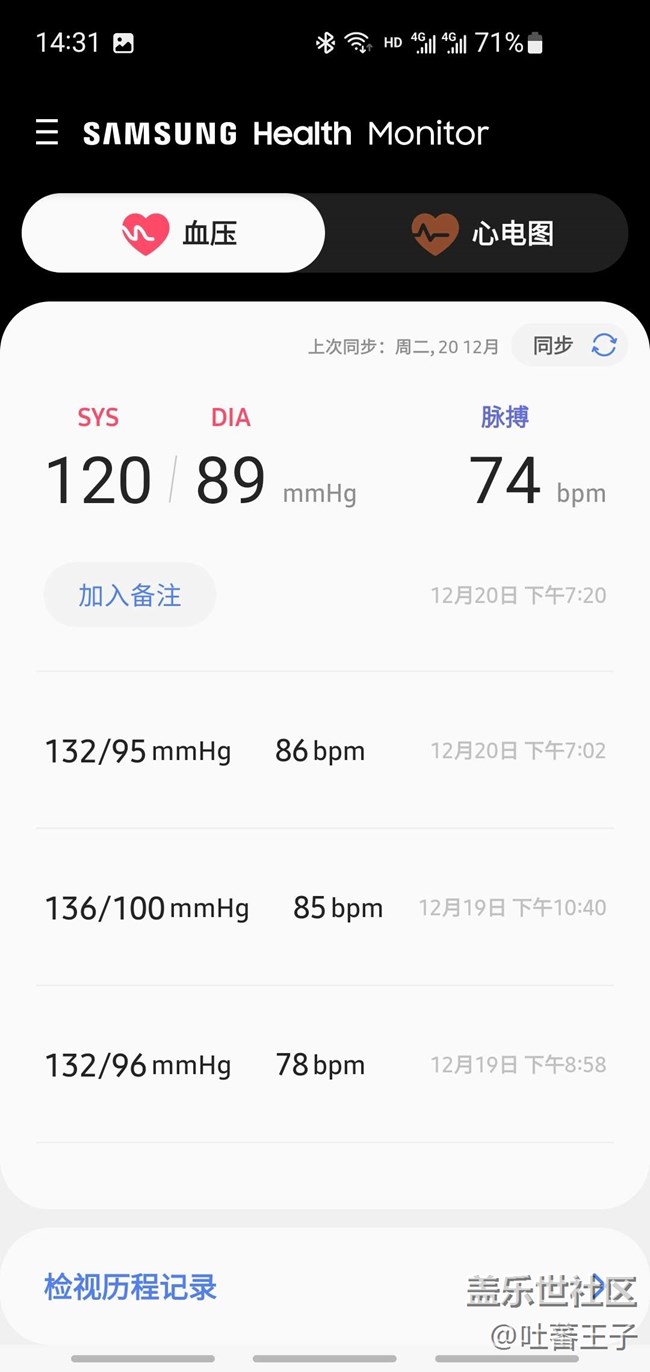Switch to the 心电图 tab
Screen dimensions: 650x1372
point(483,234)
